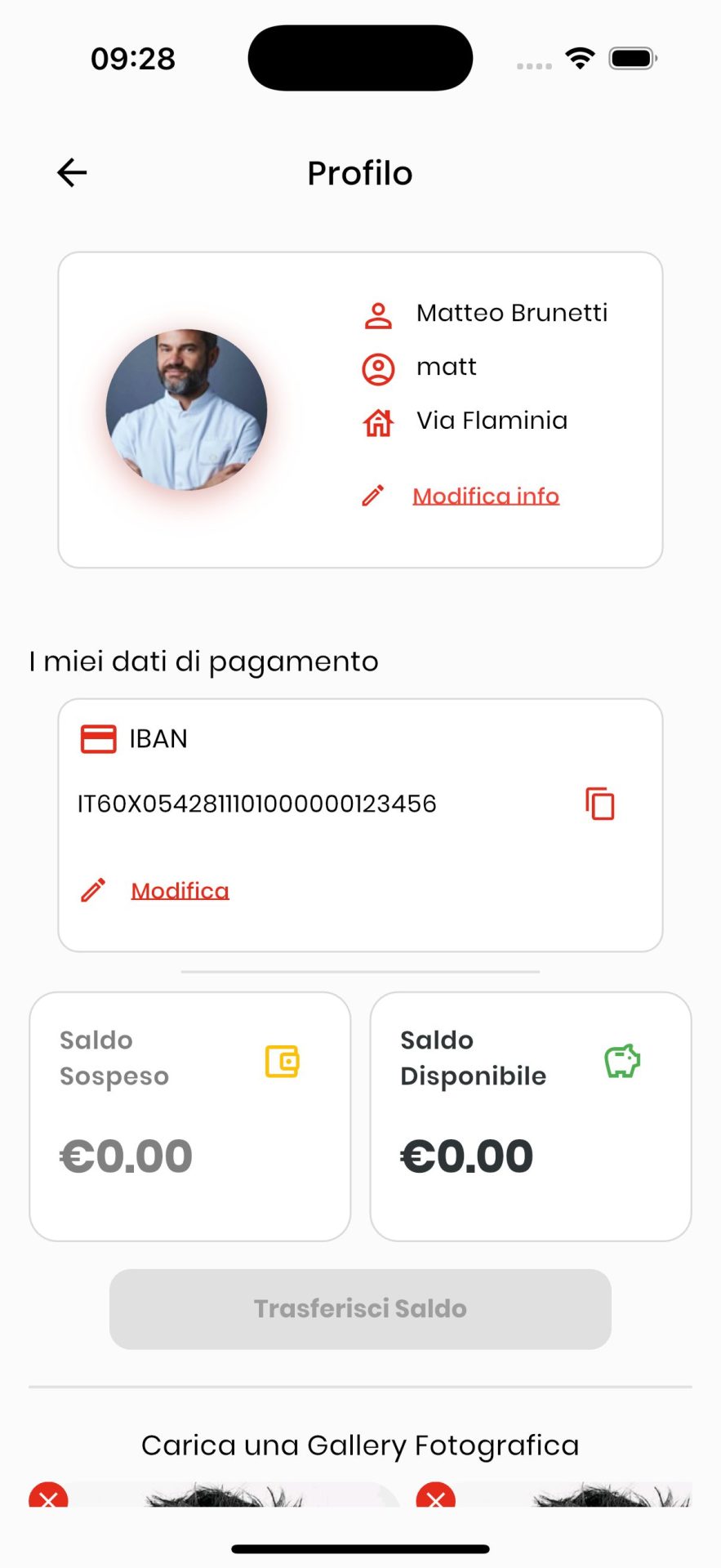Remove the first gallery photo

[48, 1497]
